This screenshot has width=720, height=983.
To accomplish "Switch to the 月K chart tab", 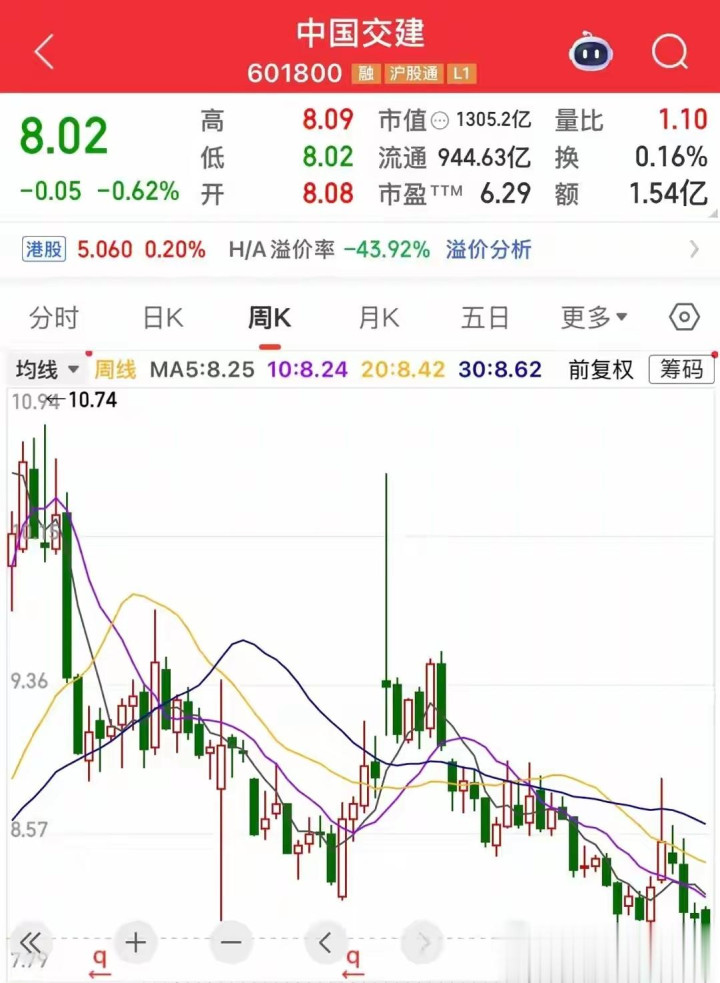I will point(379,318).
